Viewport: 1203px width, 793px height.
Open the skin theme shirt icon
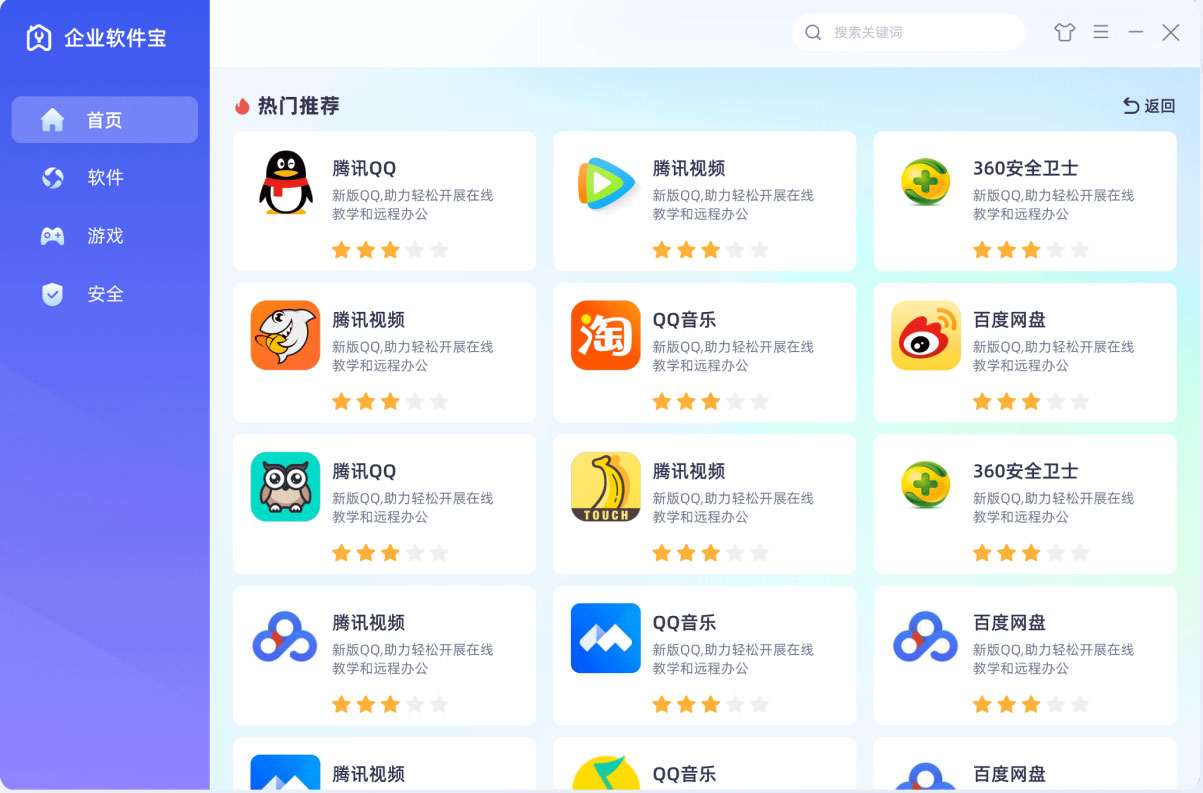(x=1064, y=32)
